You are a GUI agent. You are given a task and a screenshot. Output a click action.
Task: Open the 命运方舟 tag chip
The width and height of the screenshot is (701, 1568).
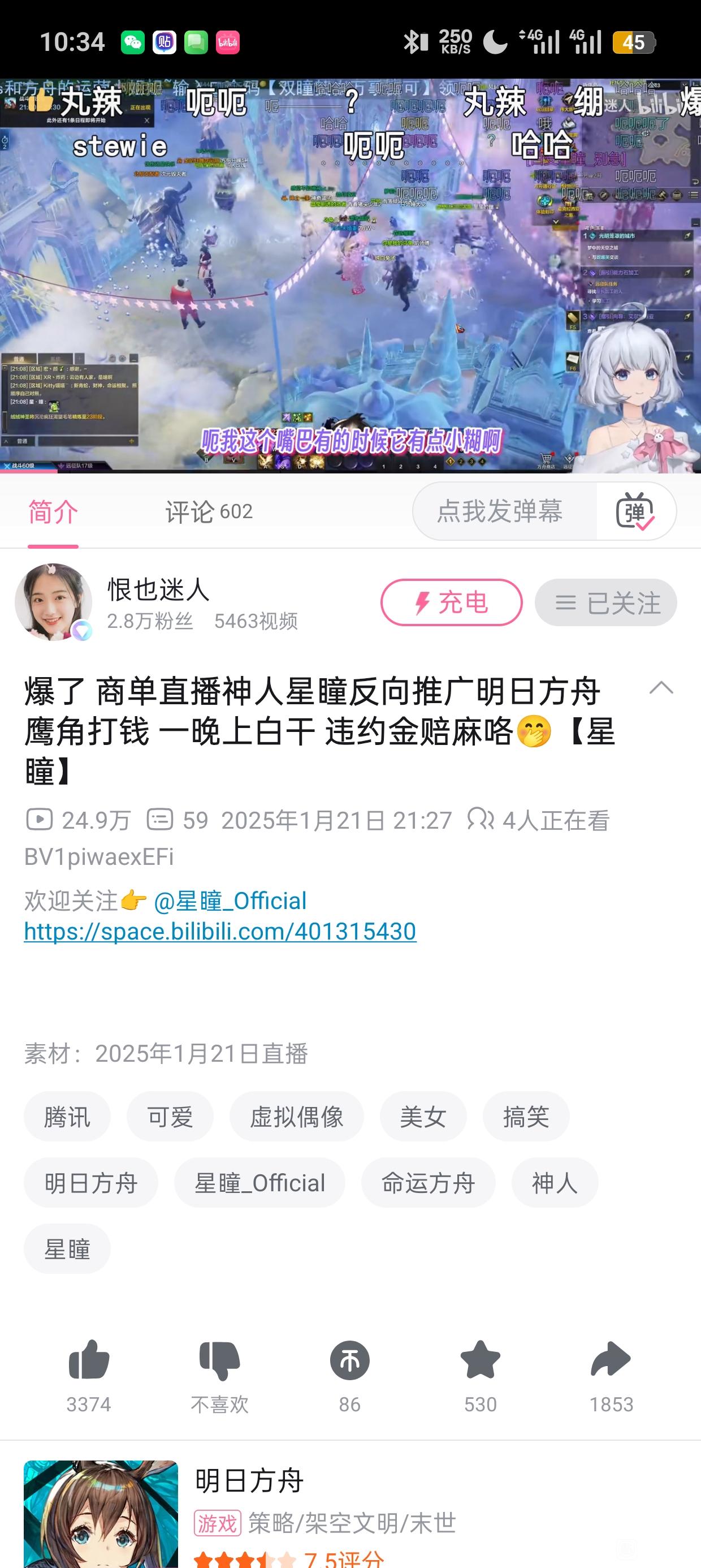[x=428, y=1183]
